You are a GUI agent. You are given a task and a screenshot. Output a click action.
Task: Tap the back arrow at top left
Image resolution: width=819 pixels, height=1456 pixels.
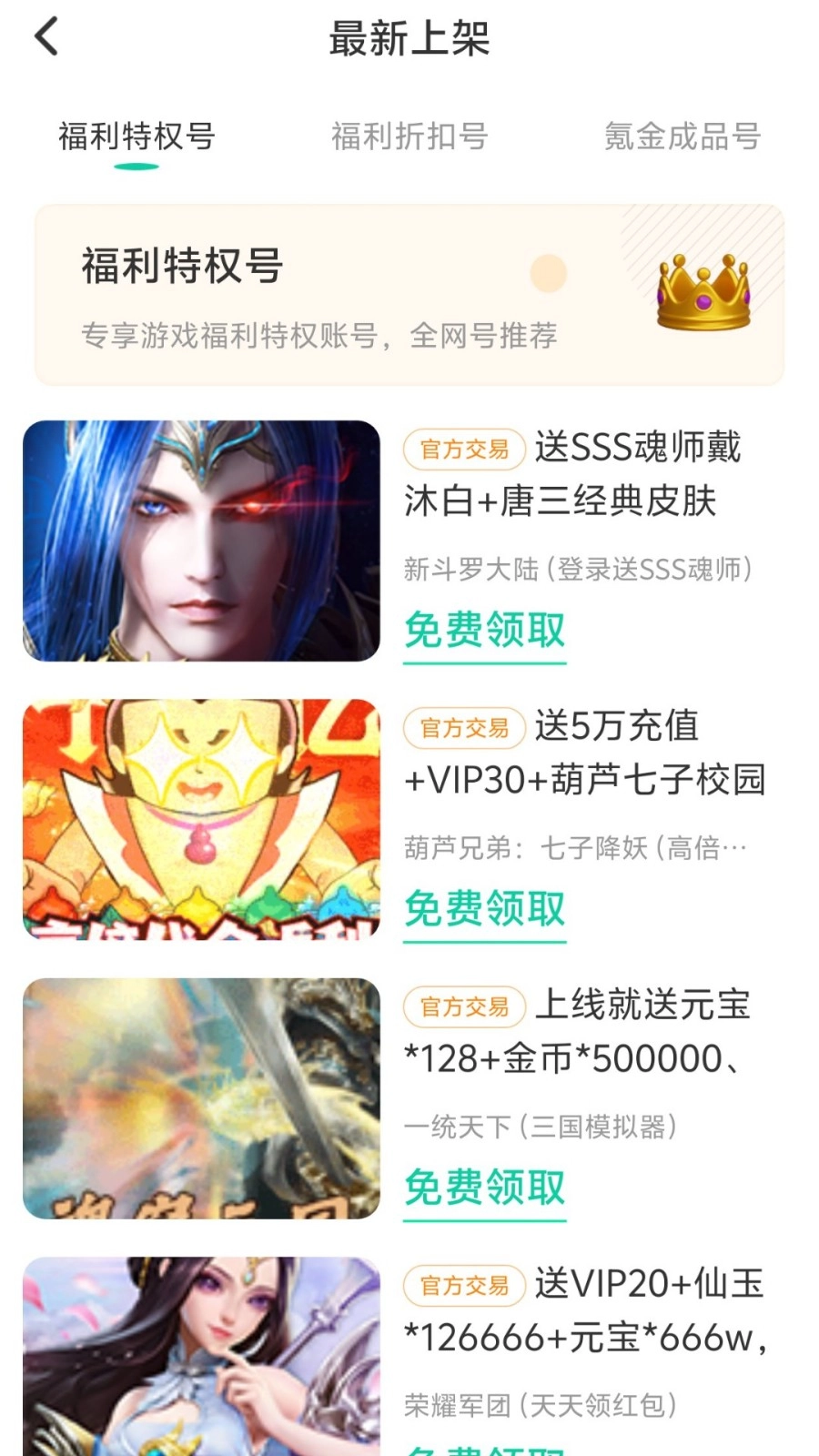[x=44, y=38]
